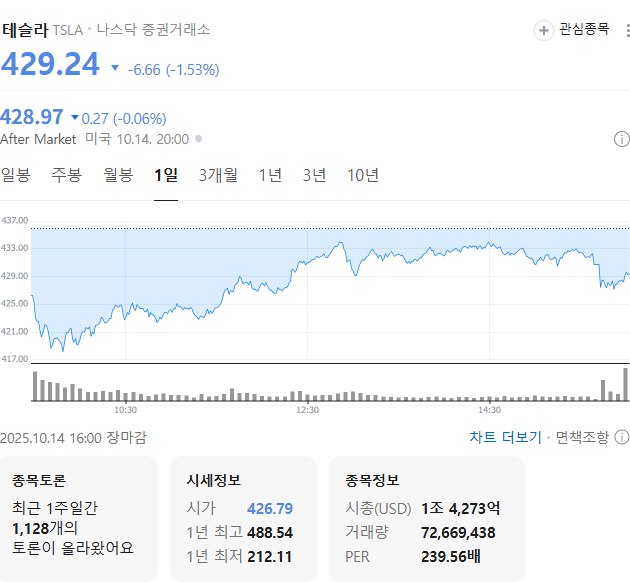The image size is (630, 582).
Task: Open the 차트 더보기 link
Action: click(505, 437)
